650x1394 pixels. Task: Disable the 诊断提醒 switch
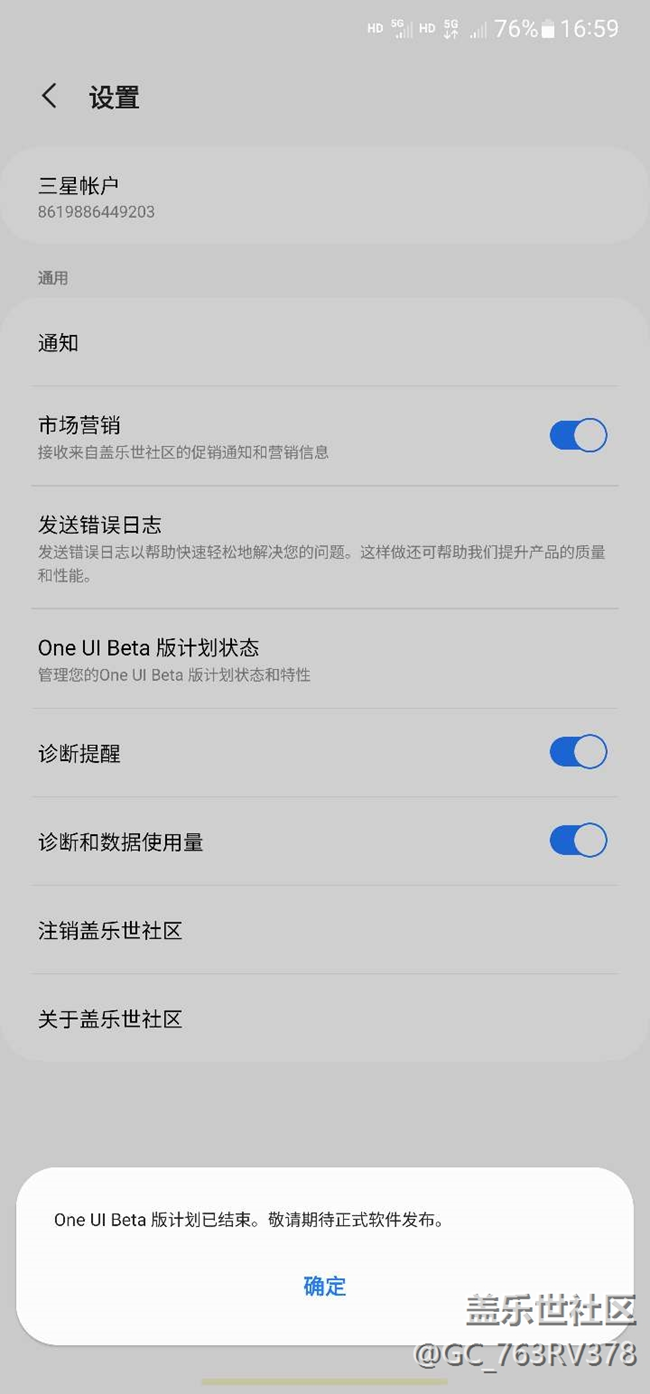pyautogui.click(x=578, y=752)
